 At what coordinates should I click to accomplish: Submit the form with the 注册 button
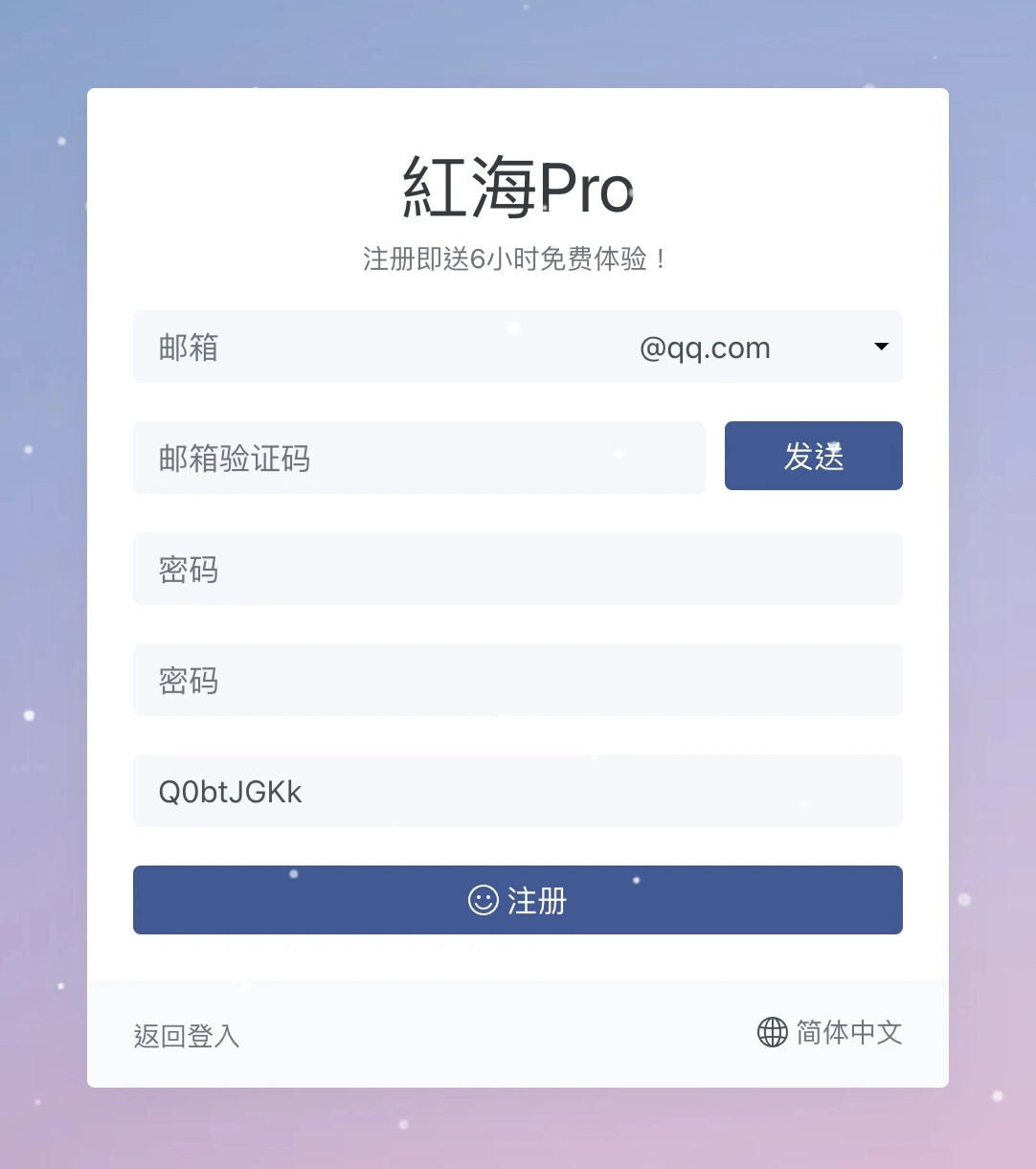pos(517,900)
